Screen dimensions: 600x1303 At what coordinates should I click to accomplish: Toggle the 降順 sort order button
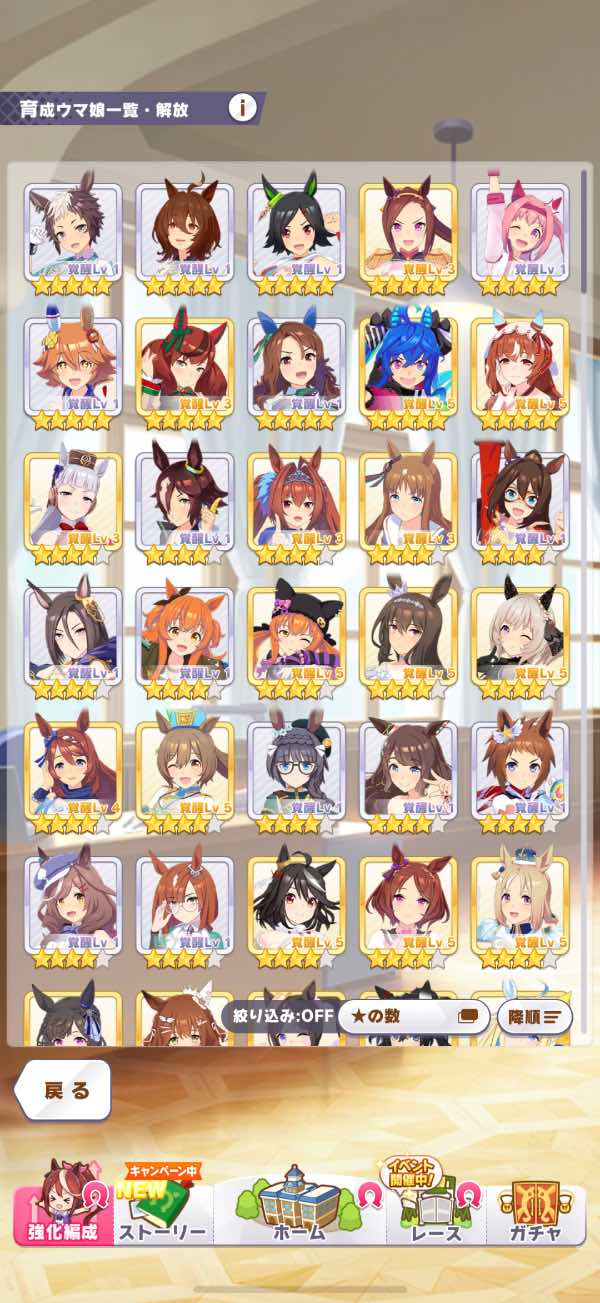[535, 1017]
